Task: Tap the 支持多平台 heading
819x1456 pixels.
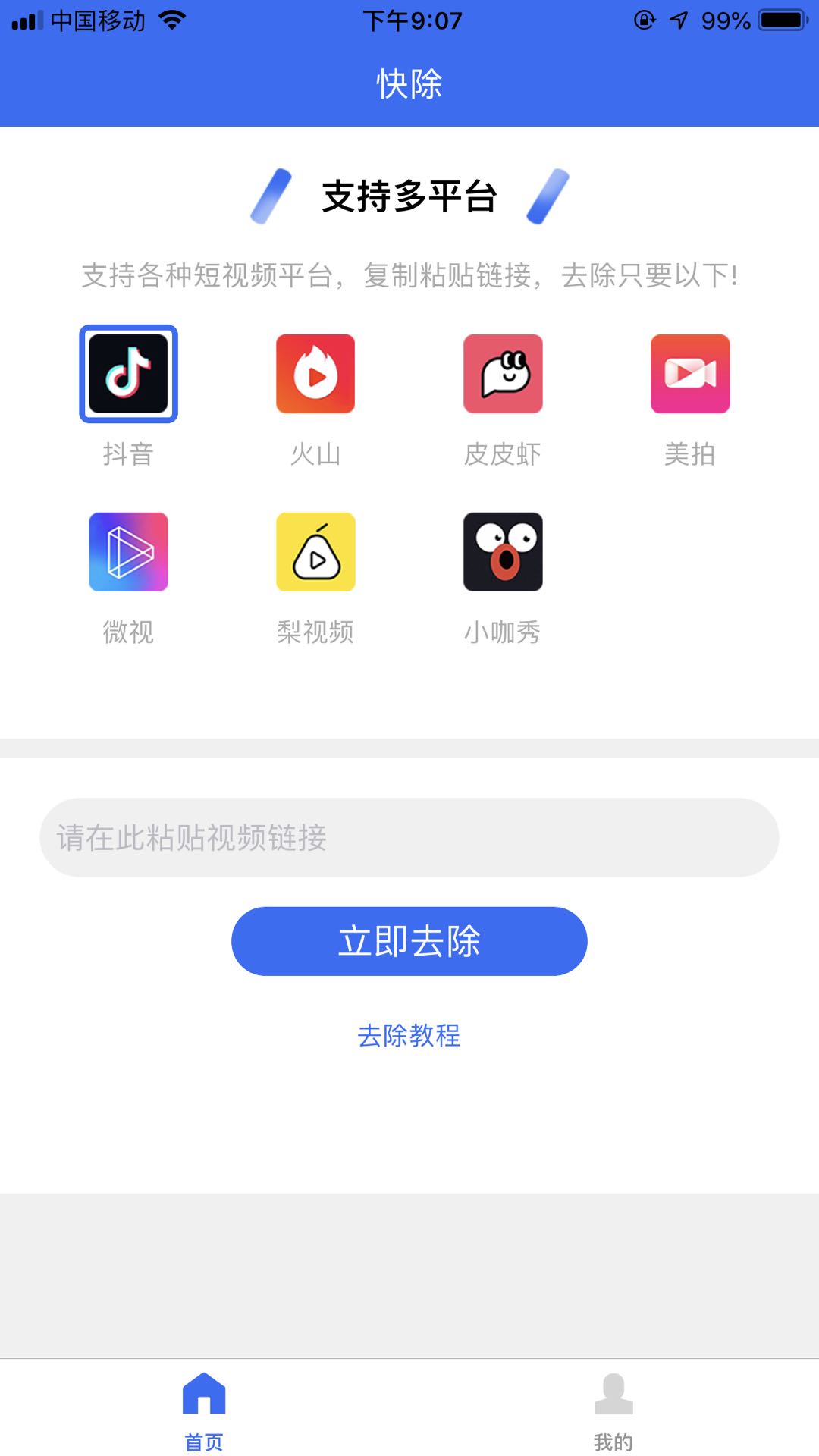Action: (409, 196)
